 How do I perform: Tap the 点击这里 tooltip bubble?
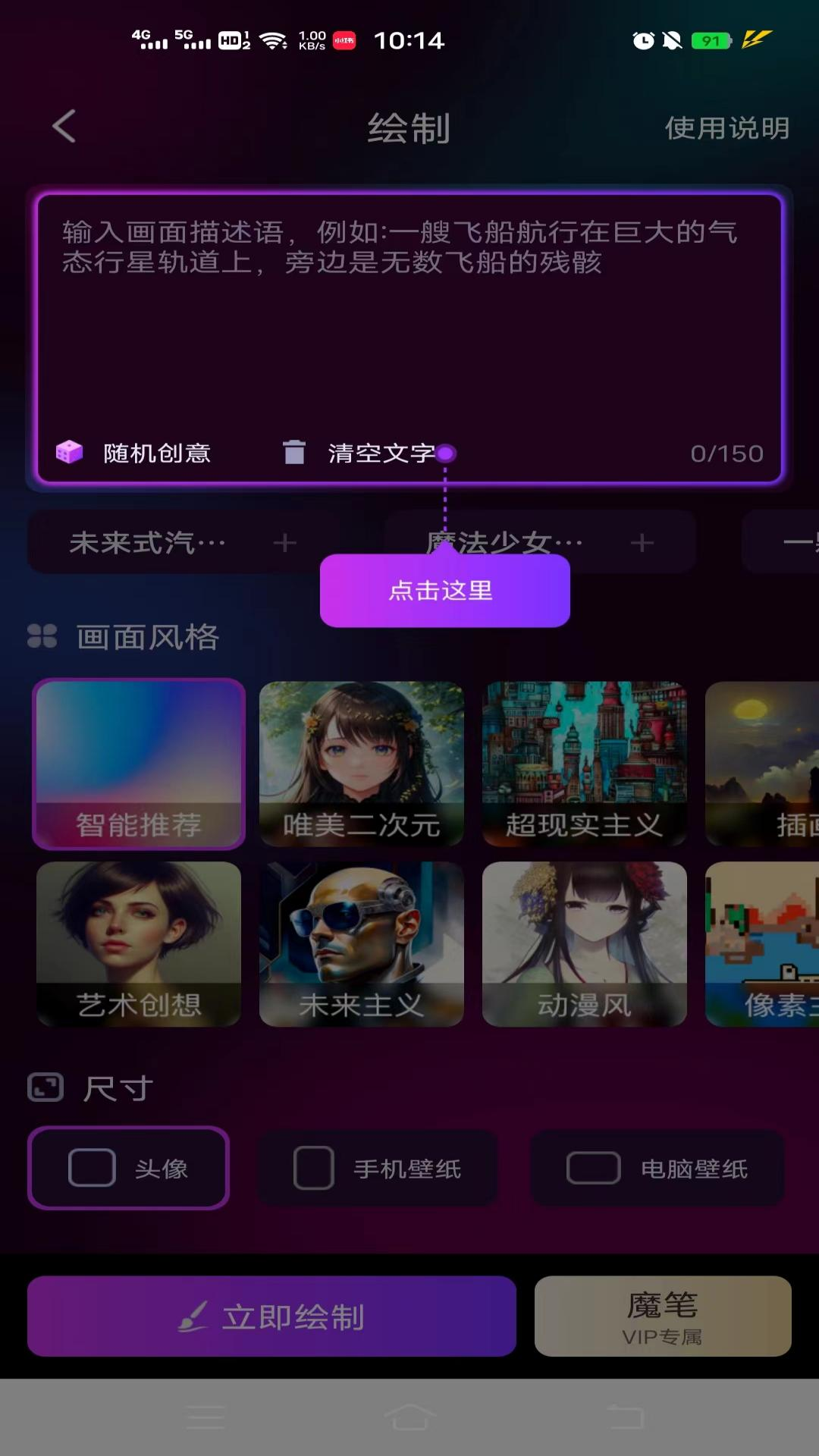point(444,590)
